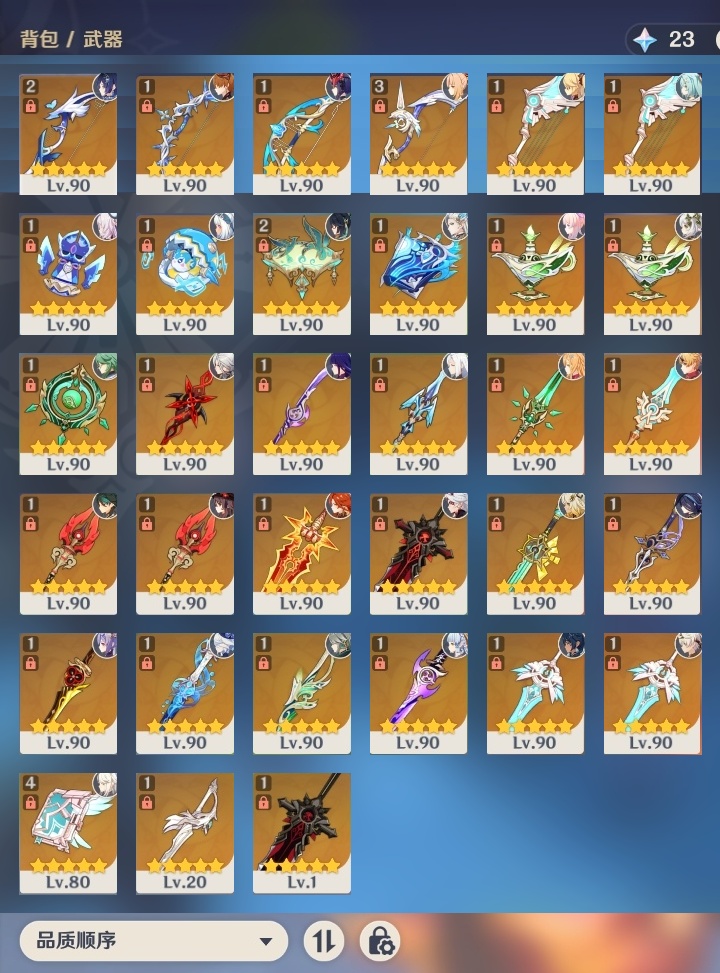Open the lock filter icon
Image resolution: width=720 pixels, height=973 pixels.
pos(381,941)
